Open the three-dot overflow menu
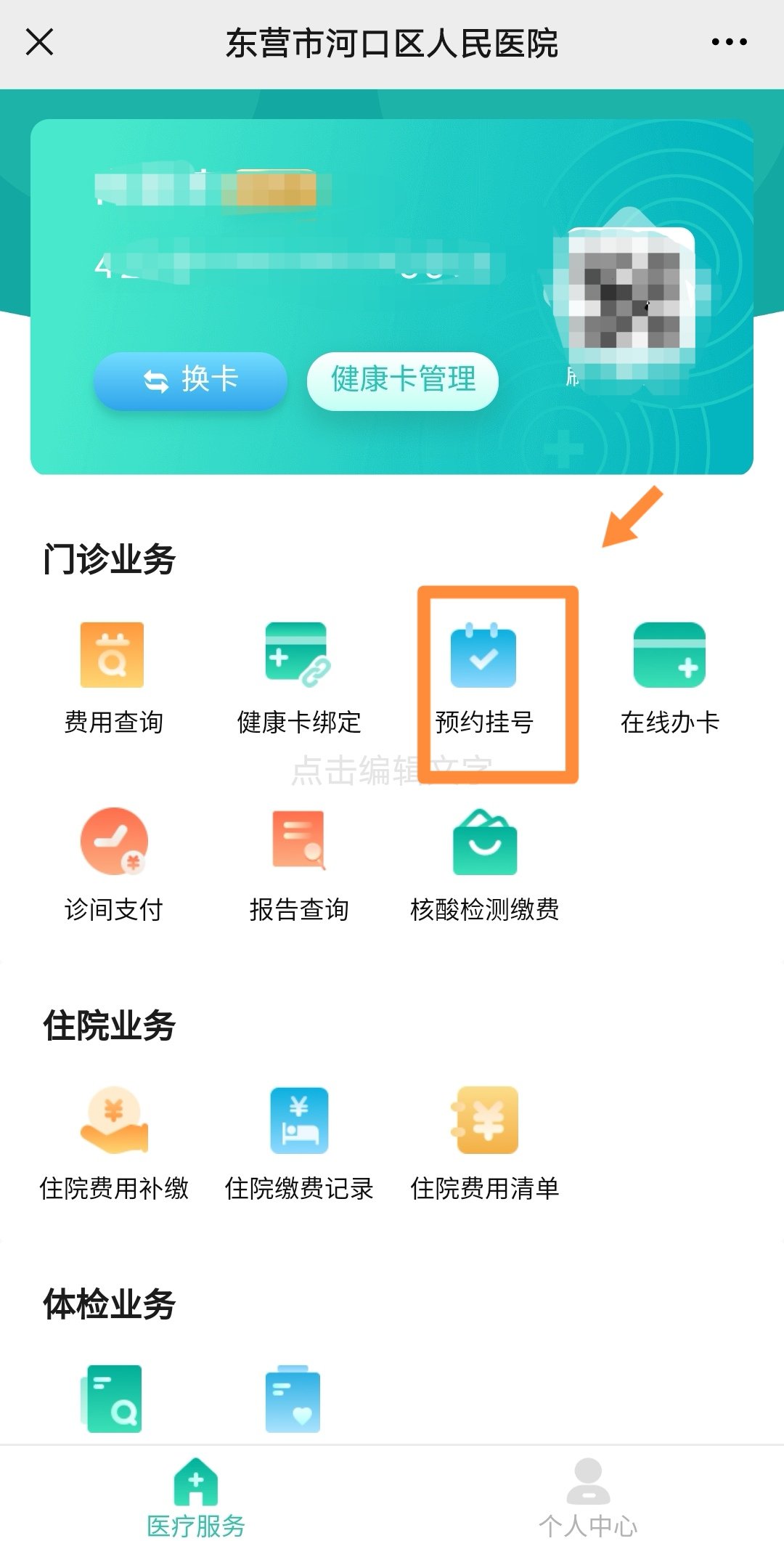The height and width of the screenshot is (1541, 784). click(729, 42)
